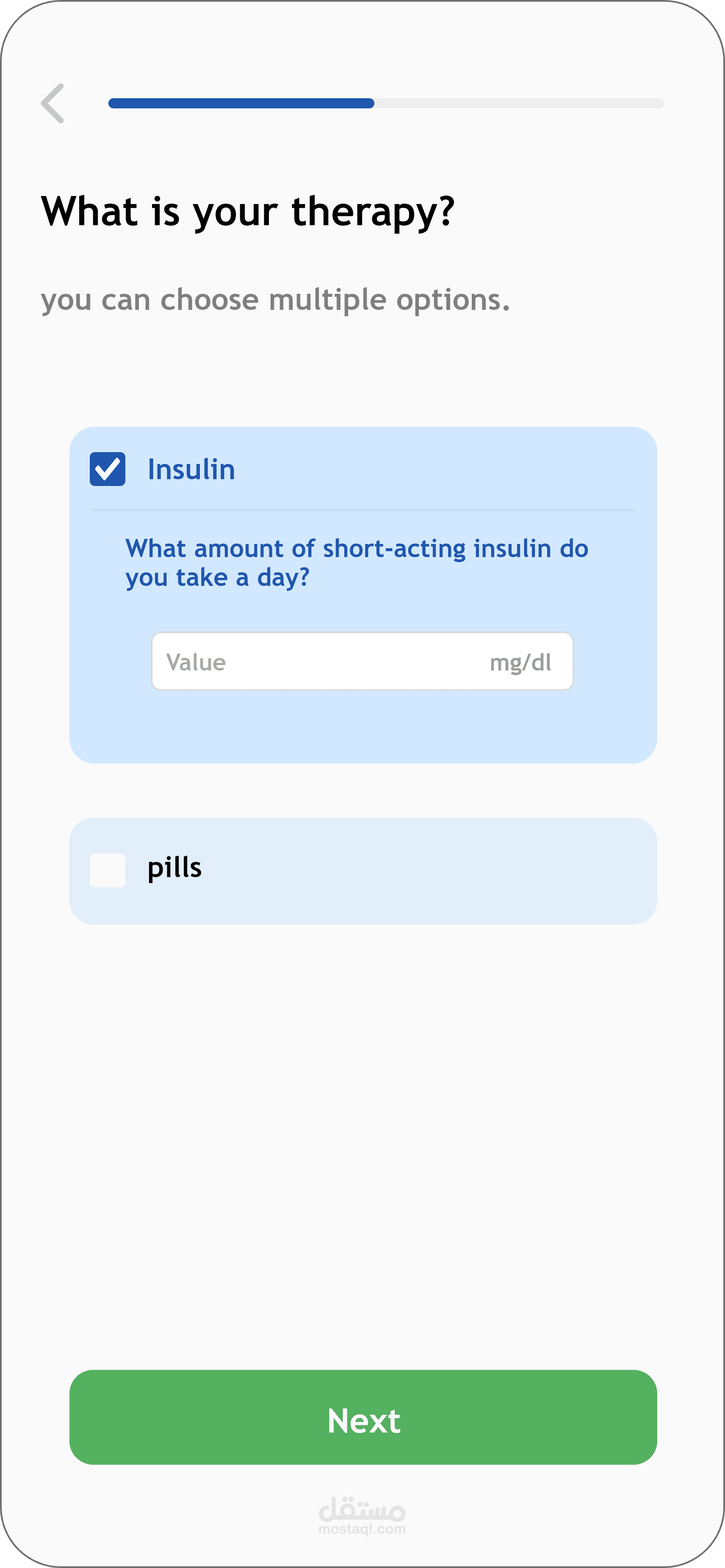
Task: Go back with the arrow icon
Action: tap(53, 103)
